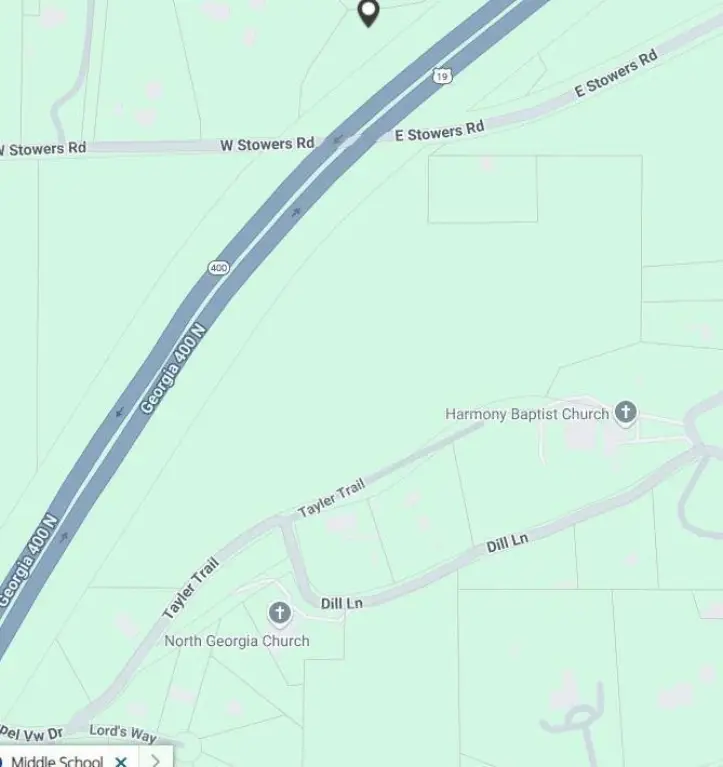Tap the Harmony Baptist Church marker
The width and height of the screenshot is (723, 767).
coord(626,412)
